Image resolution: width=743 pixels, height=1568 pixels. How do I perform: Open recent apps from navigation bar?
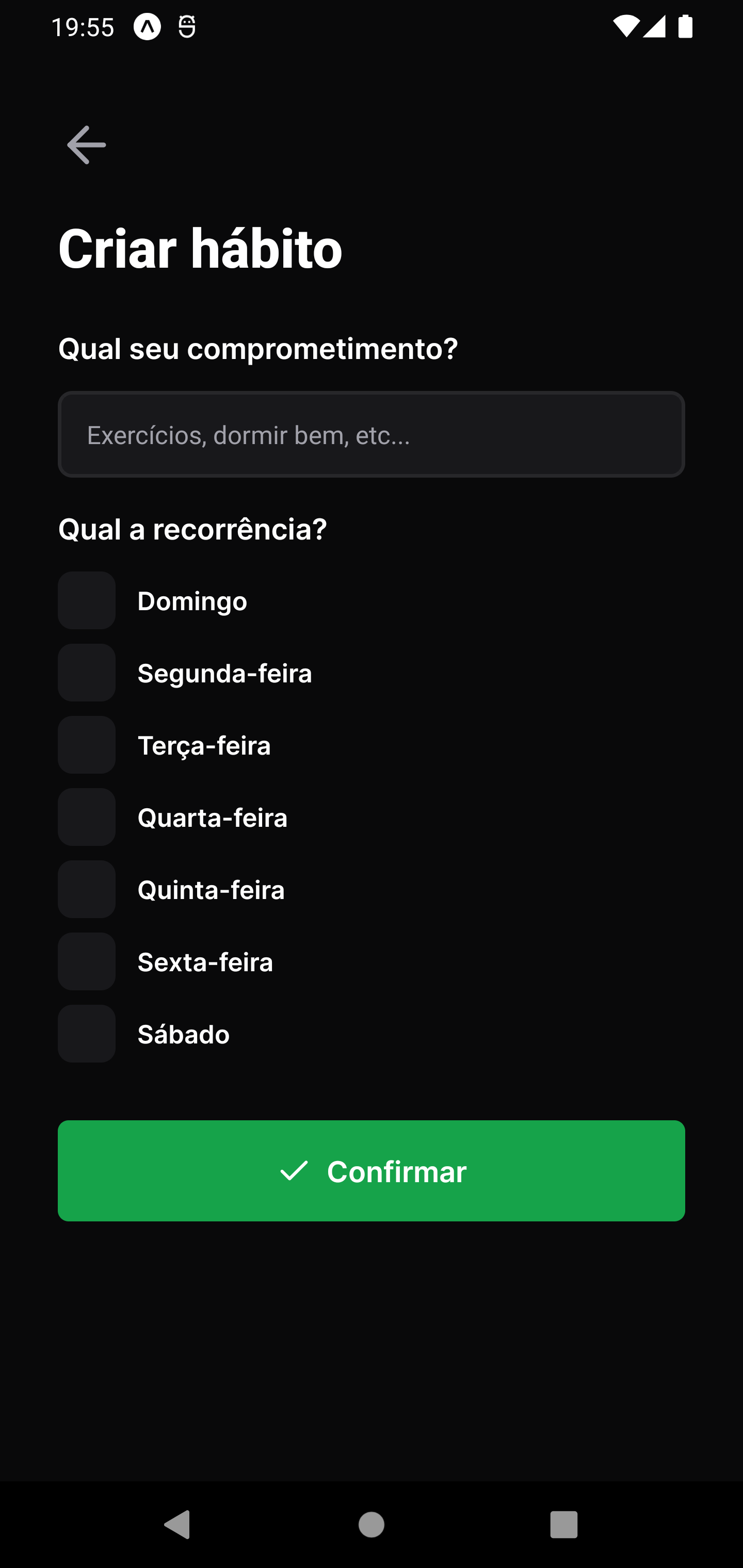click(563, 1525)
